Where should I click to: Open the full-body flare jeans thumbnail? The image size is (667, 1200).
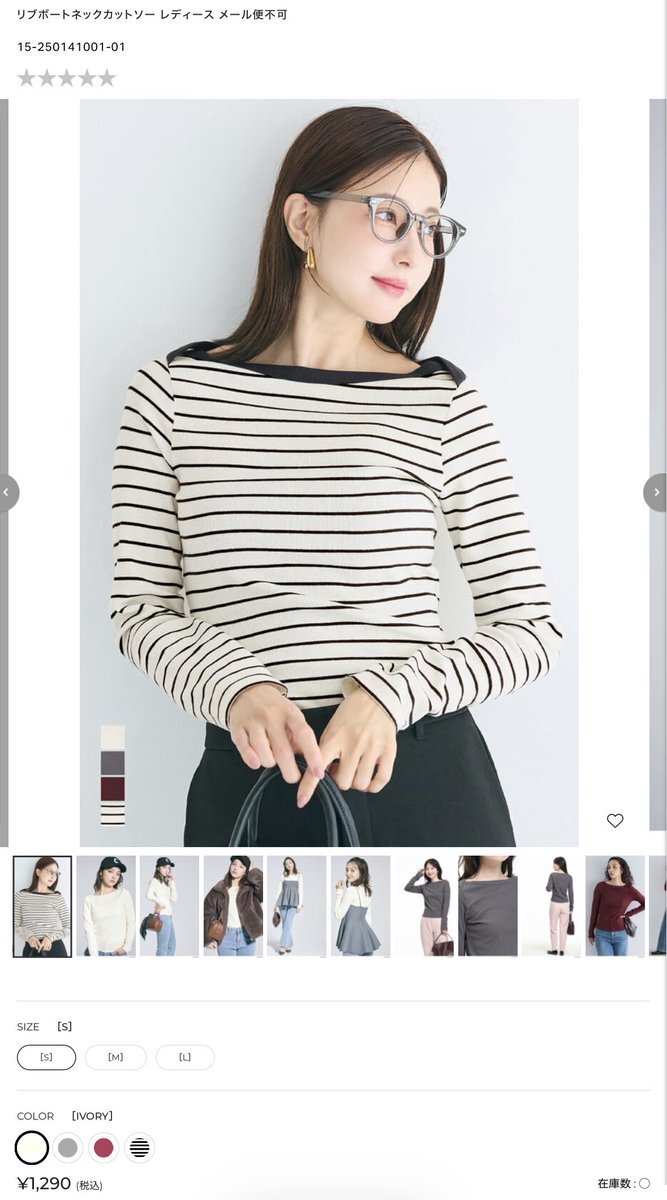[297, 906]
